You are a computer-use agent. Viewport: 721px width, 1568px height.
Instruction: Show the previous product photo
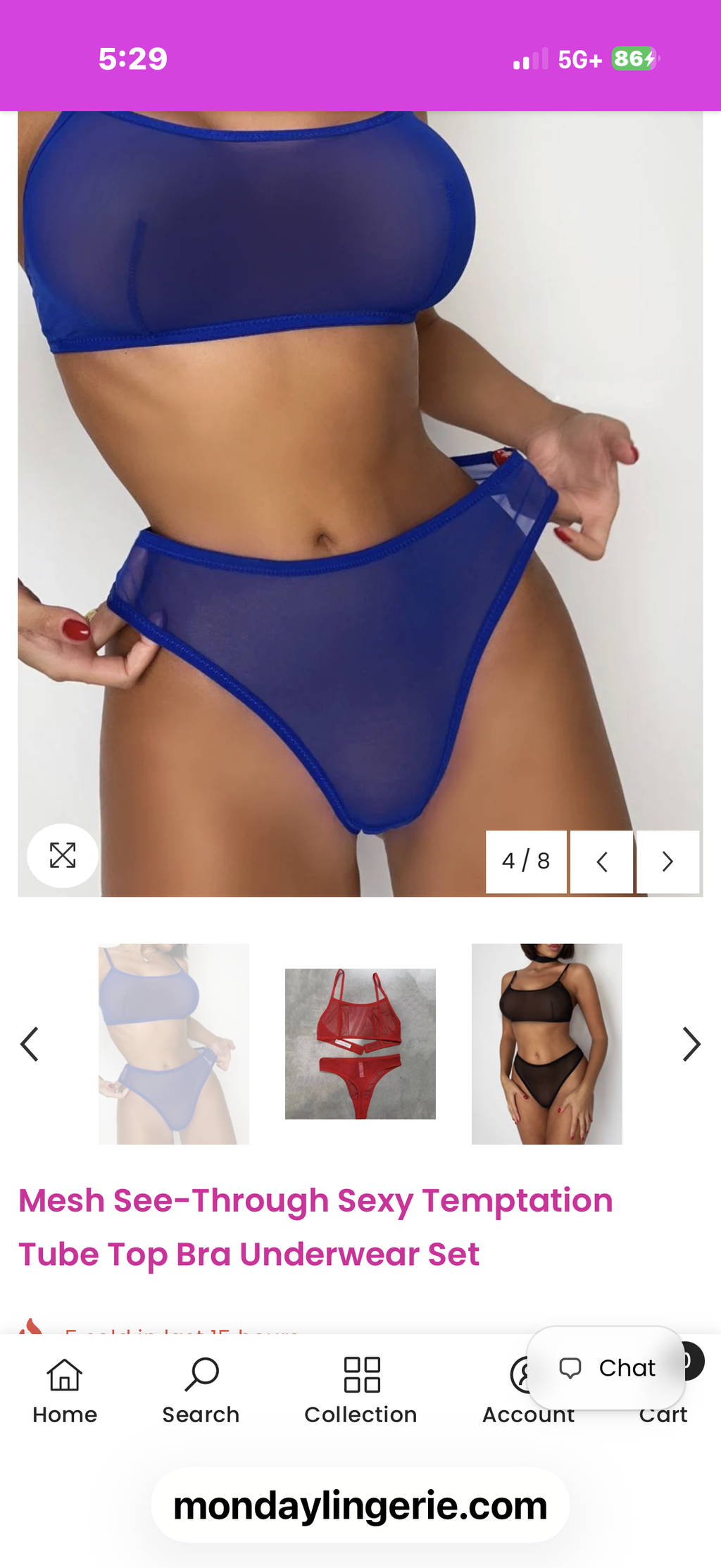pyautogui.click(x=601, y=861)
